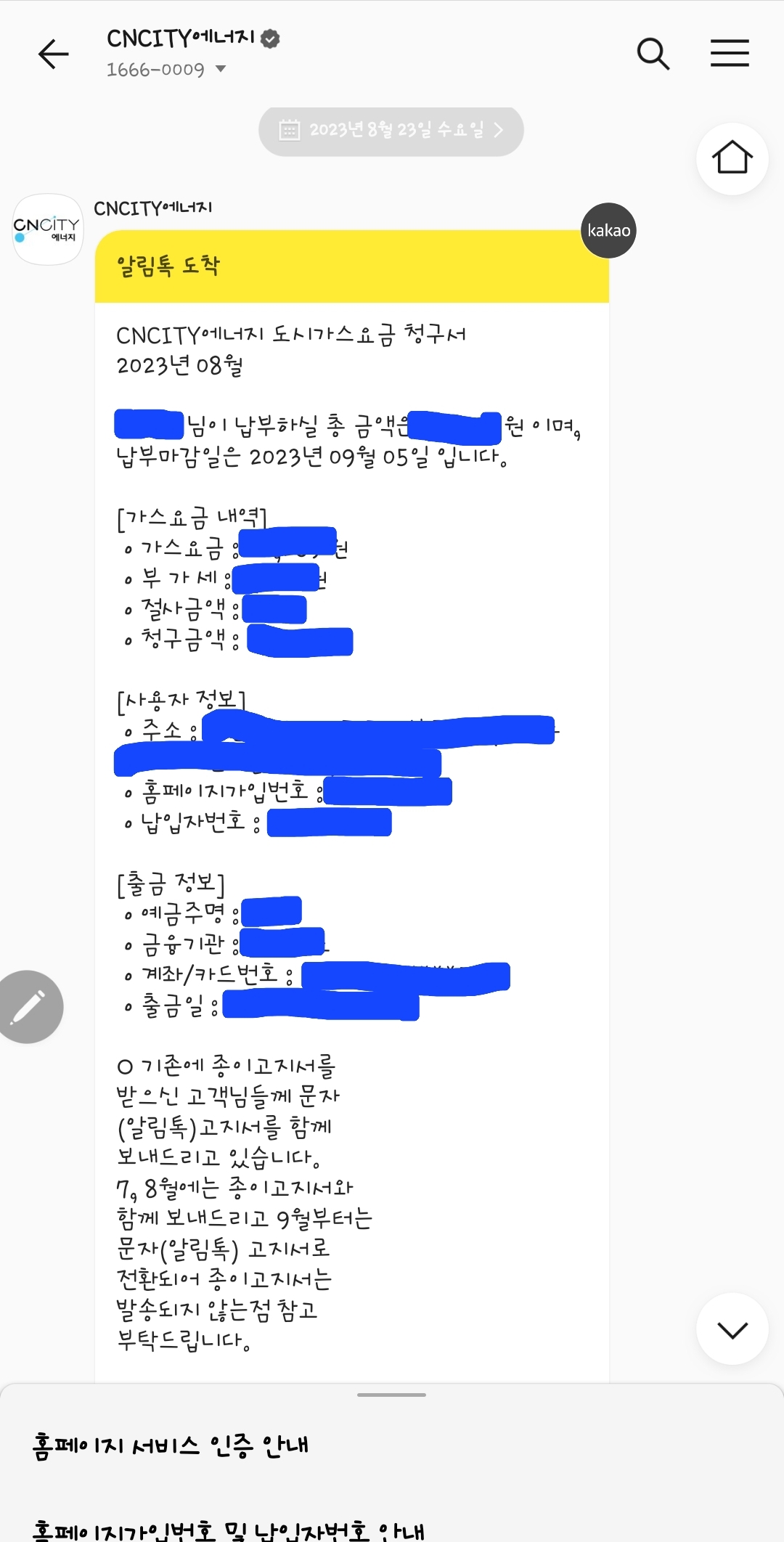Tap the floating home button
The width and height of the screenshot is (784, 1542).
pyautogui.click(x=732, y=158)
